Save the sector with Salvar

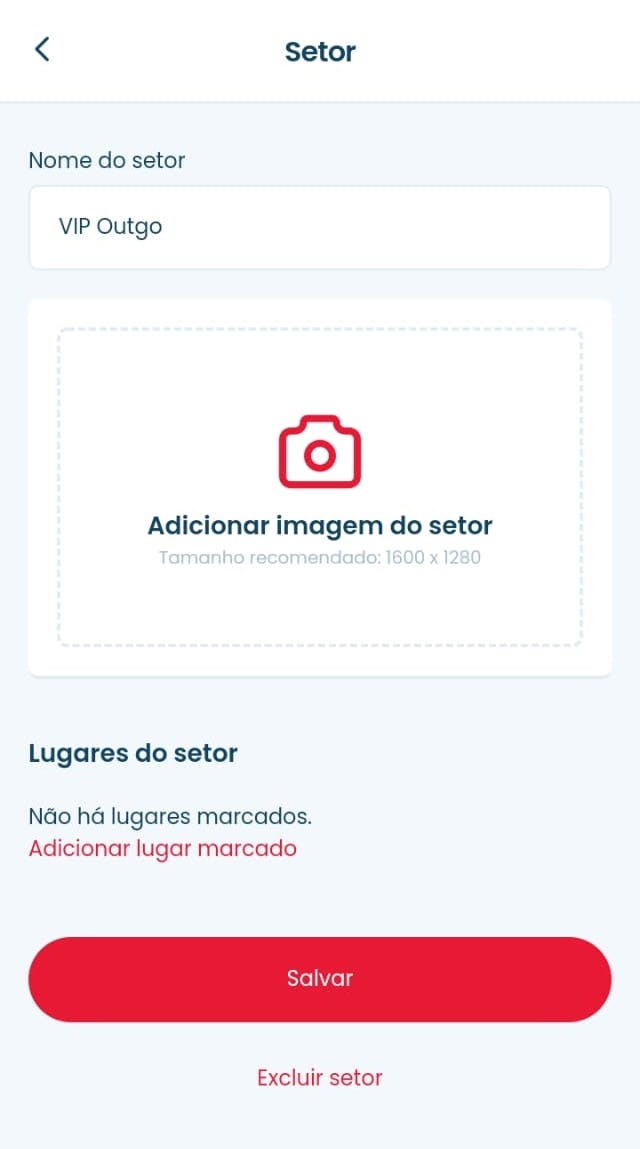pyautogui.click(x=319, y=979)
